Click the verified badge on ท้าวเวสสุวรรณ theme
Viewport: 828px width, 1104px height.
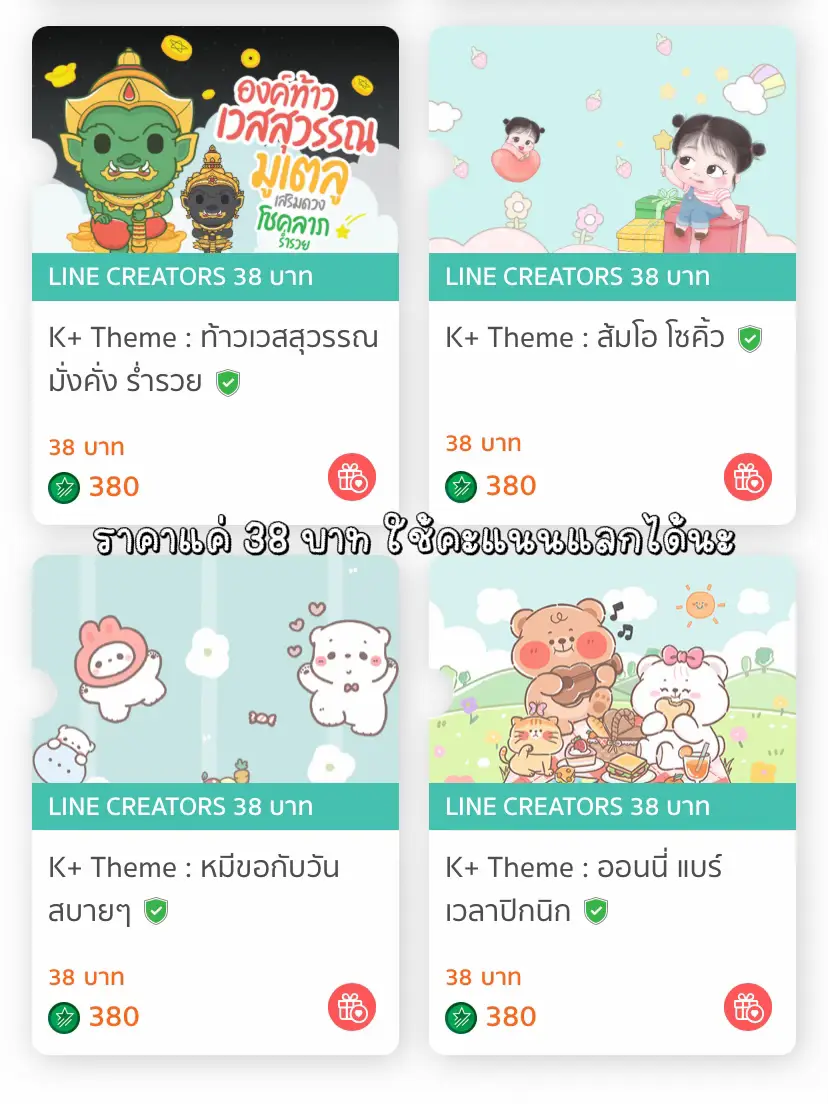click(x=226, y=381)
